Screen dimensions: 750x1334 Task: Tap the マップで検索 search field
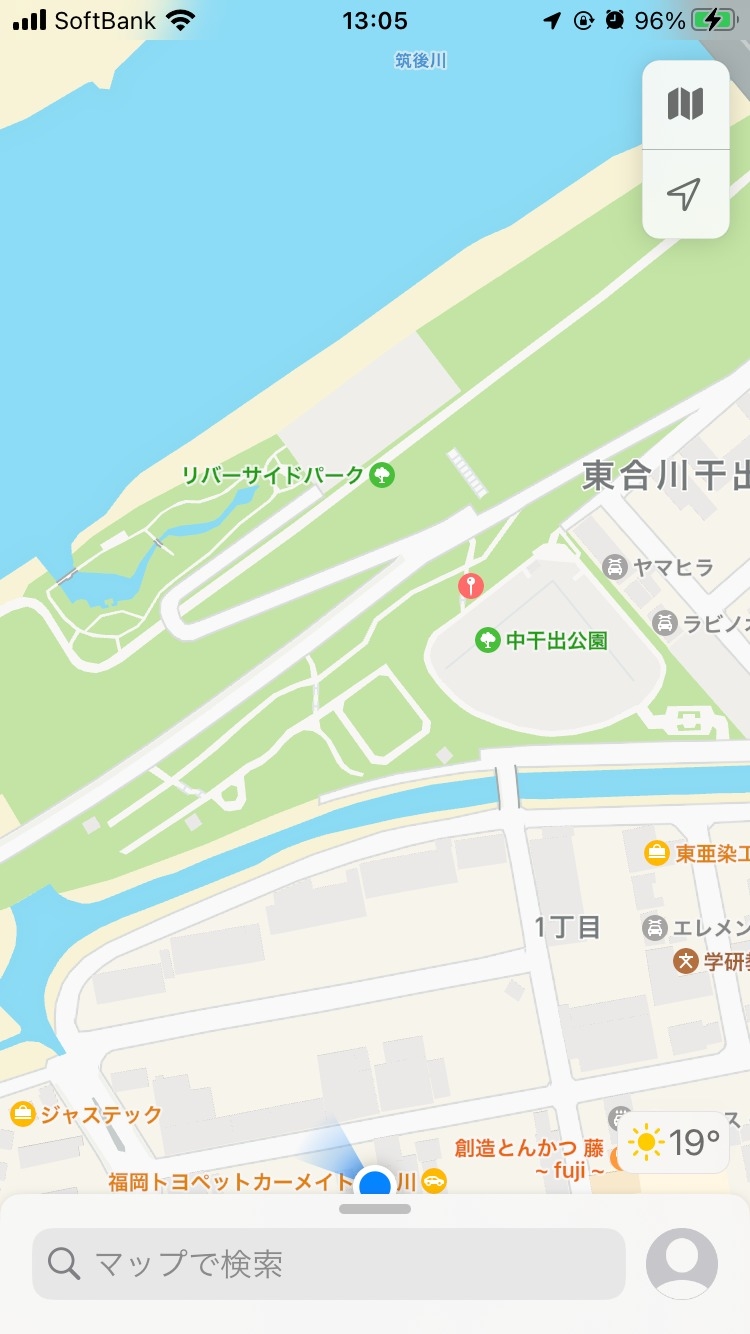tap(329, 1264)
